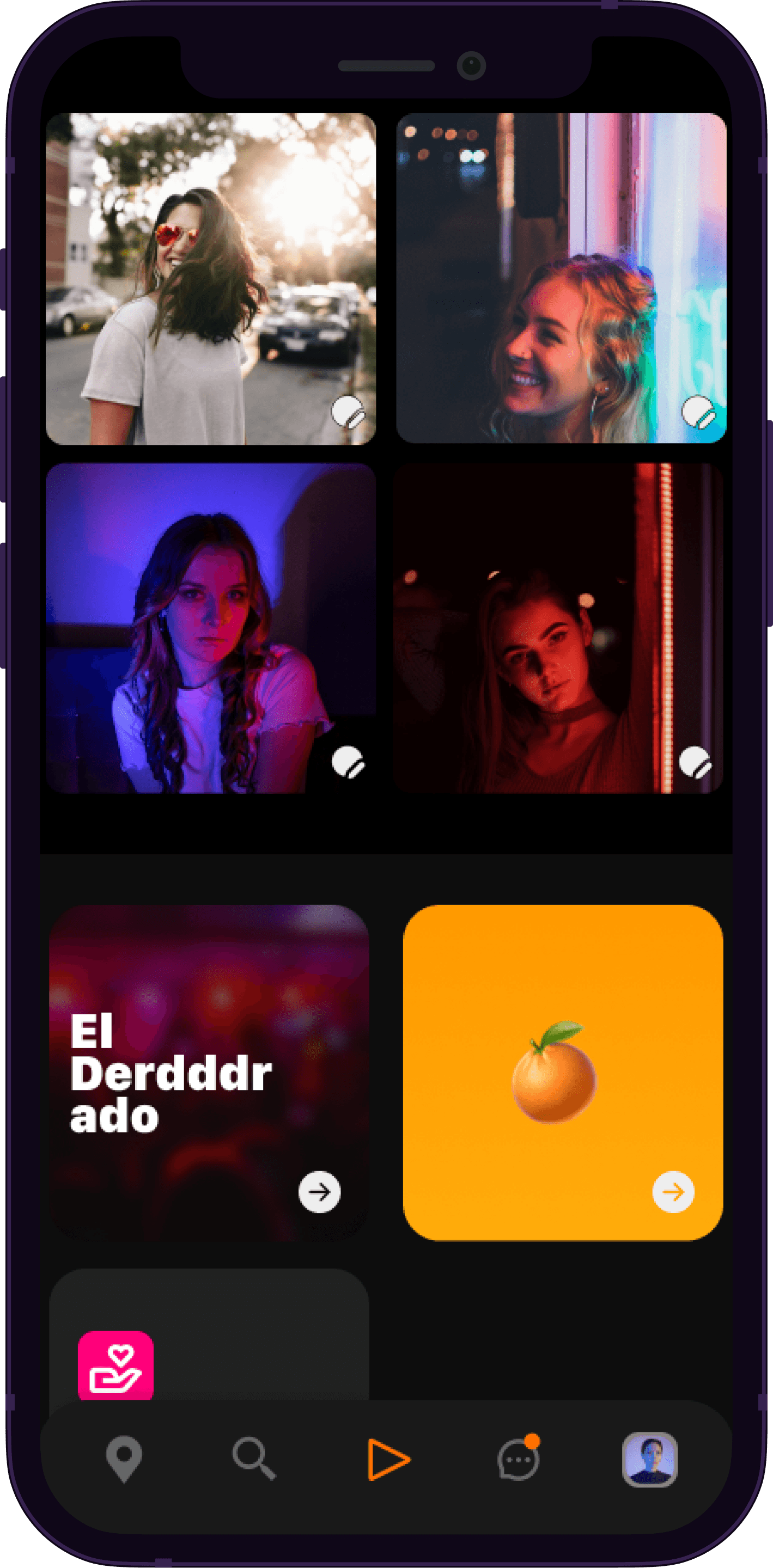Tap sticker icon on the smiling woman photo
Image resolution: width=773 pixels, height=1568 pixels.
click(698, 413)
